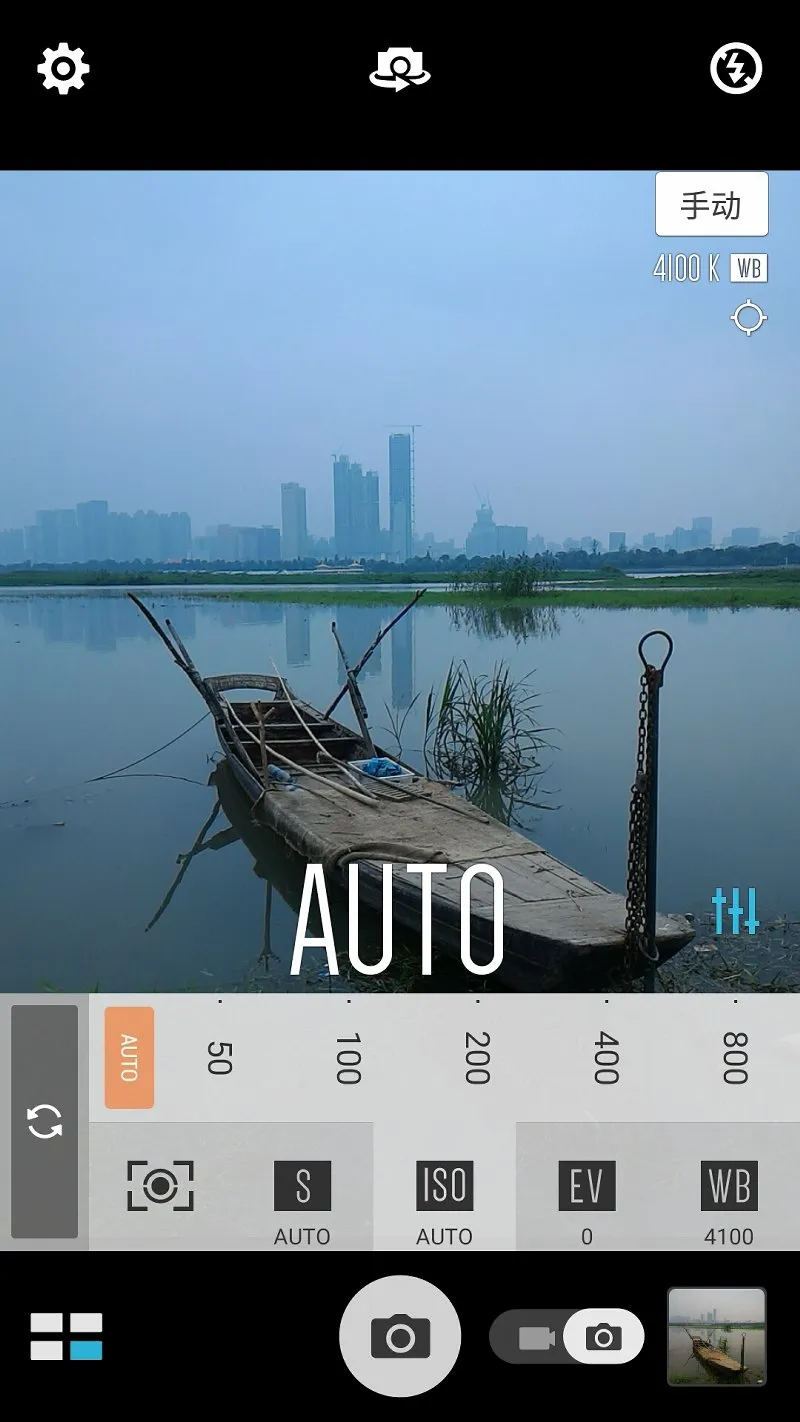Open the last photo thumbnail

[x=716, y=1336]
